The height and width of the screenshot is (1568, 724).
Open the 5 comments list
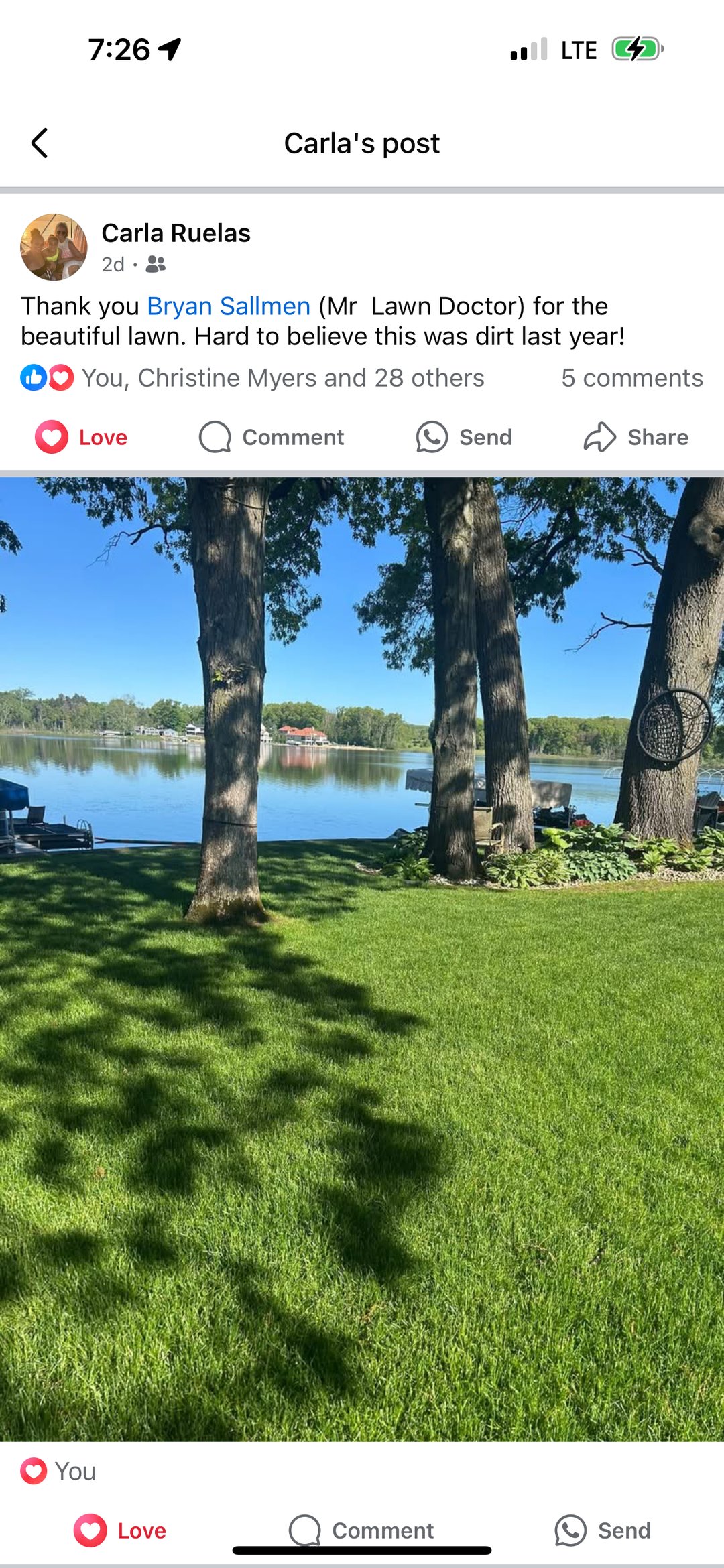tap(631, 378)
